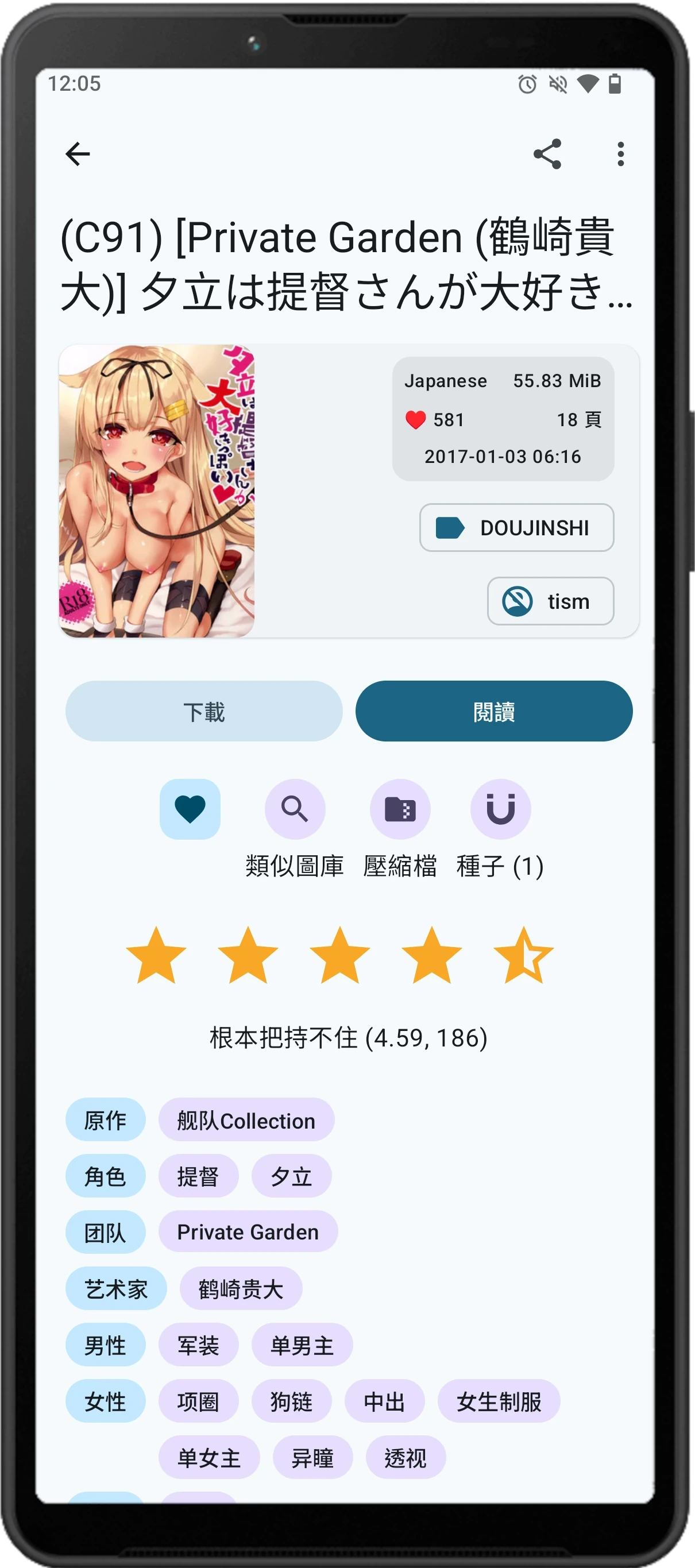Share this gallery
Viewport: 695px width, 1568px height.
pyautogui.click(x=546, y=154)
